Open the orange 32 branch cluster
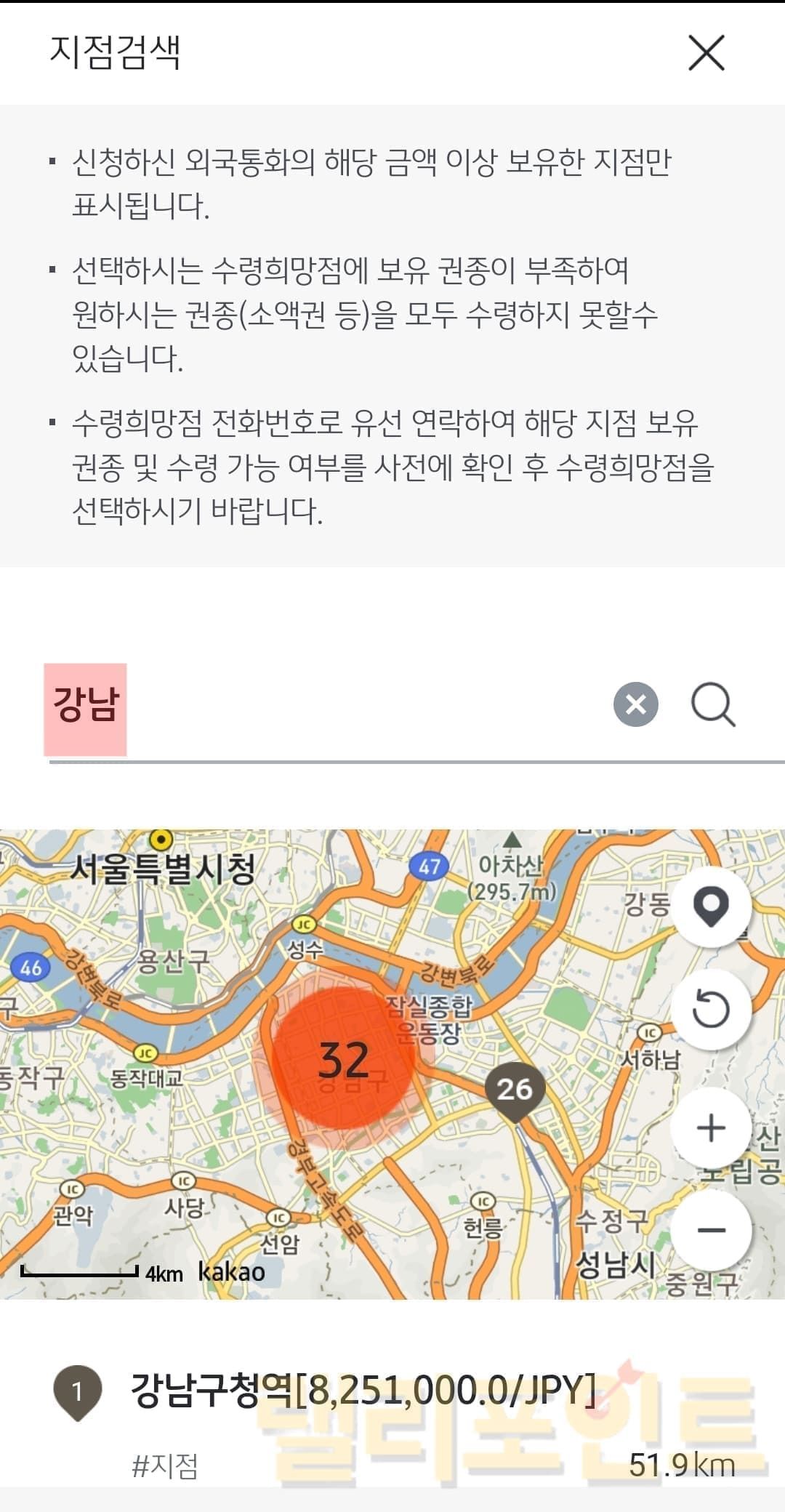Viewport: 785px width, 1512px height. coord(344,1060)
